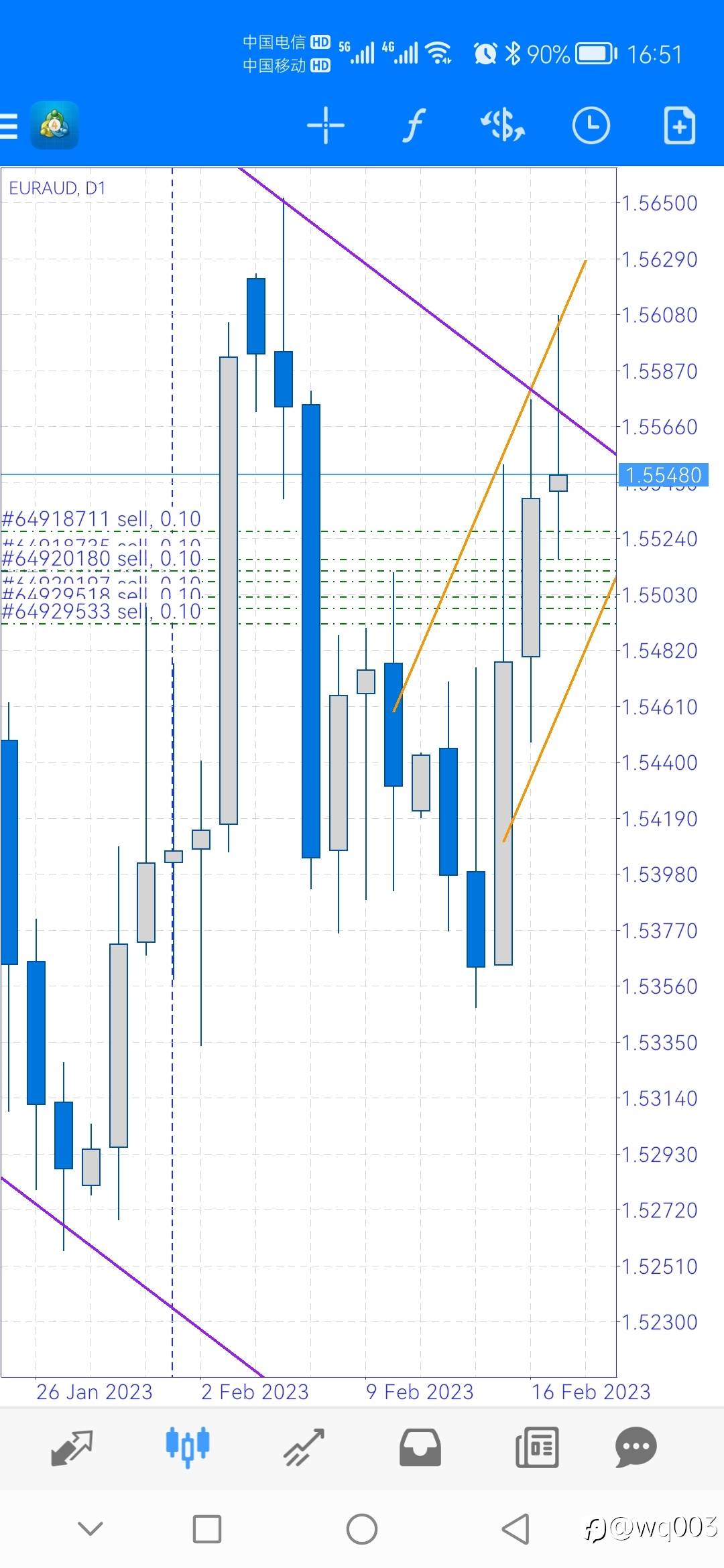Enable the crosshair cursor tool

tap(326, 125)
